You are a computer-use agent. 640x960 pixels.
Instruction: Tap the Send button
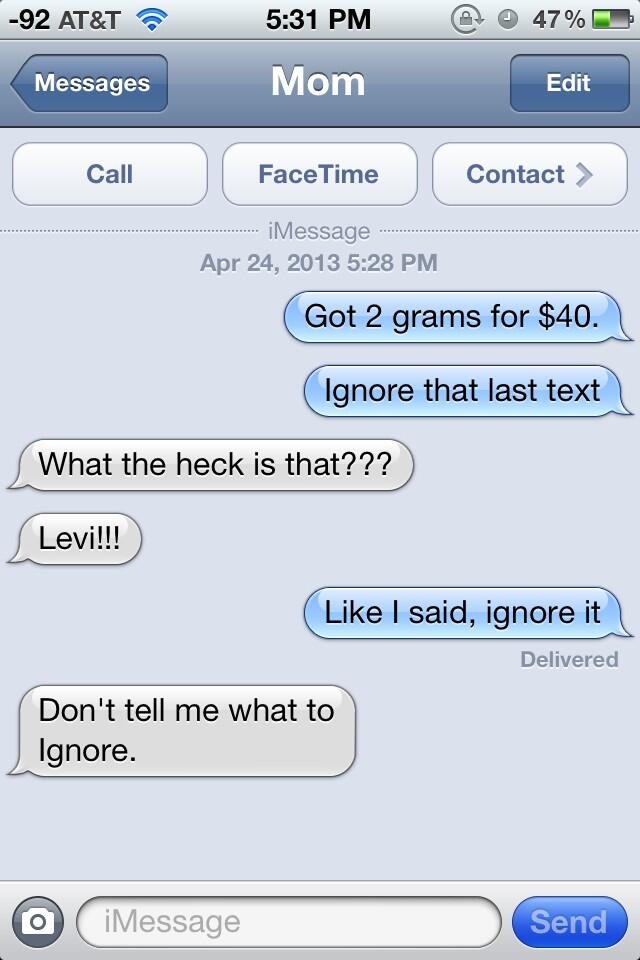pos(568,921)
